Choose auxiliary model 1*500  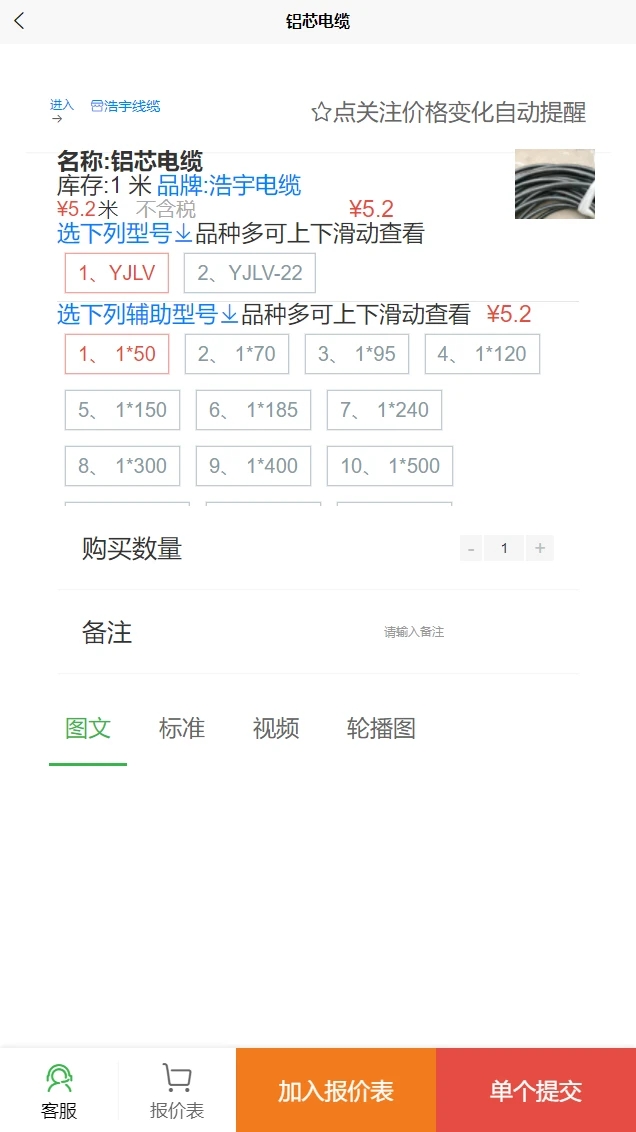click(x=390, y=466)
